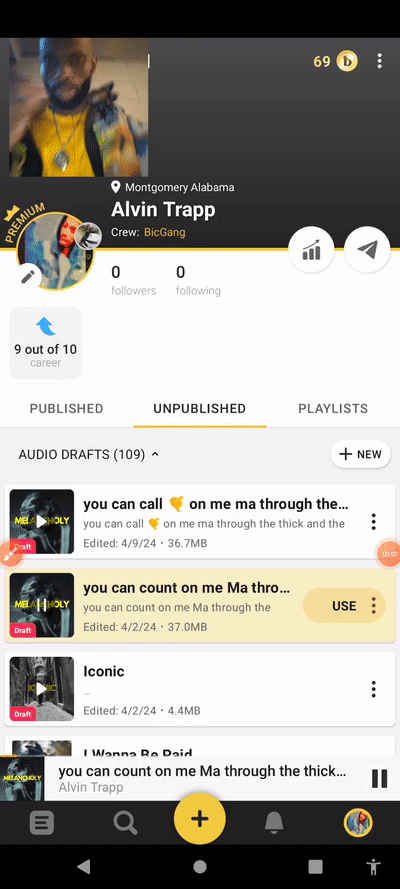The width and height of the screenshot is (400, 889).
Task: Open search from the bottom navigation
Action: 125,822
